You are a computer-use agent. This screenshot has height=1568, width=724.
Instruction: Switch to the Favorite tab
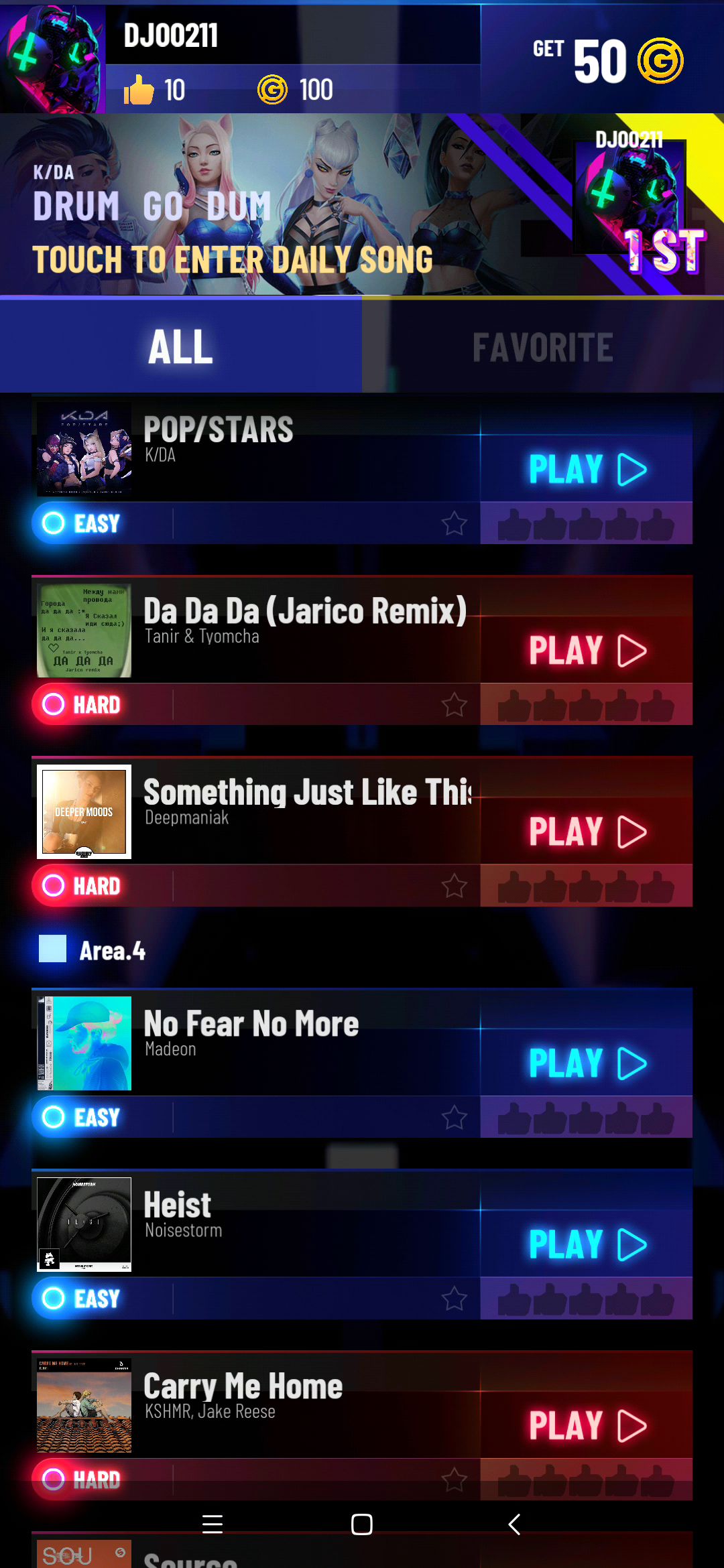pyautogui.click(x=543, y=346)
